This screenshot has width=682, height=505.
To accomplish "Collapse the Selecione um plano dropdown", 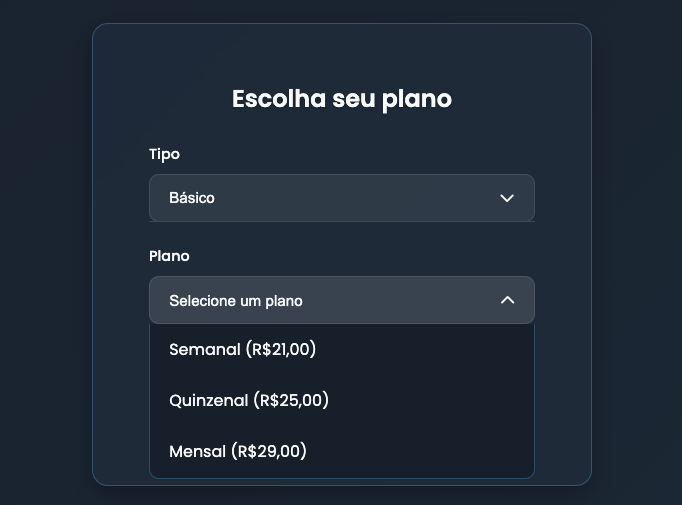I will coord(341,300).
